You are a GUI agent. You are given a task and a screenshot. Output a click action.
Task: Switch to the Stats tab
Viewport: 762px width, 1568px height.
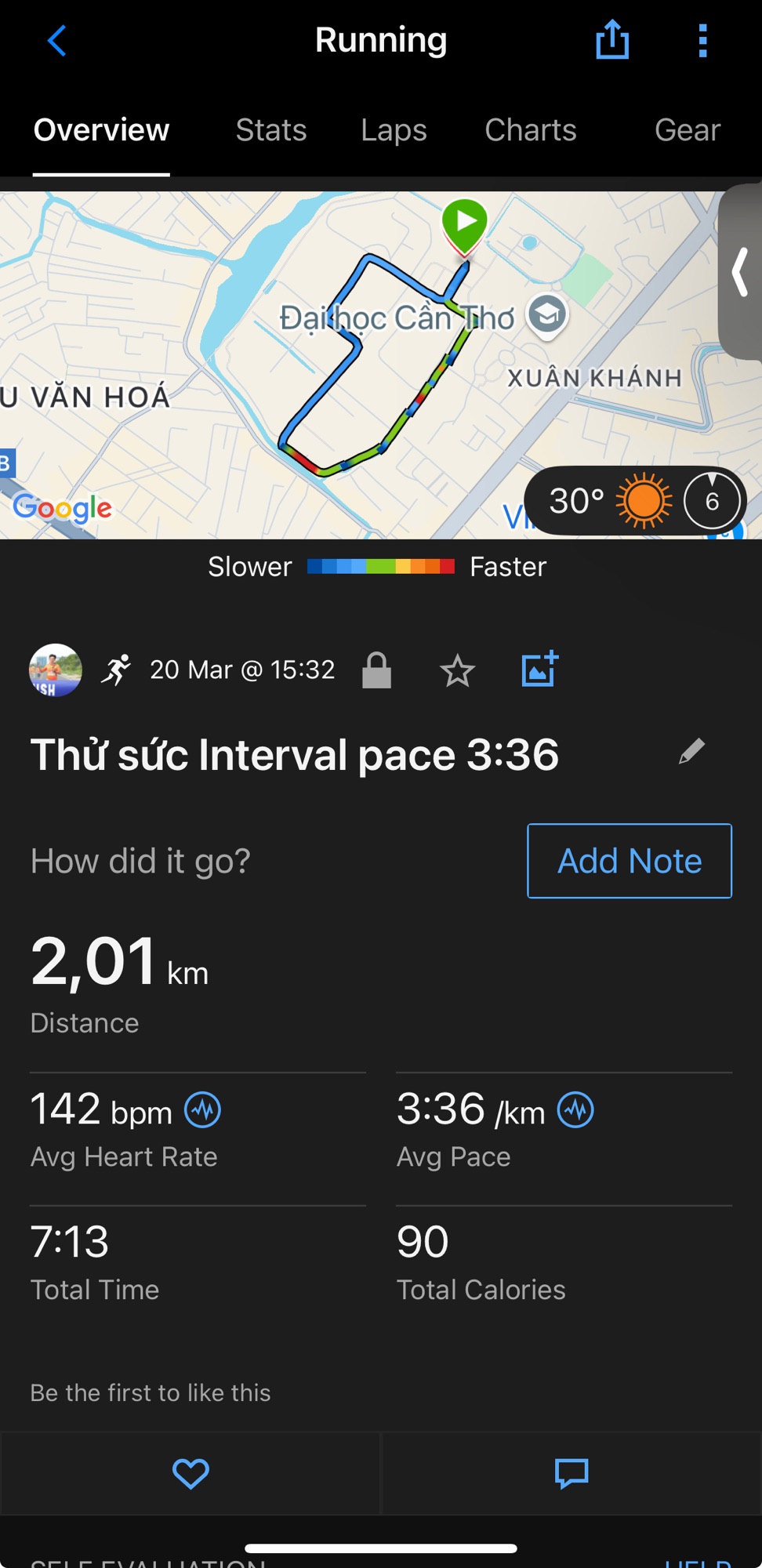[271, 130]
